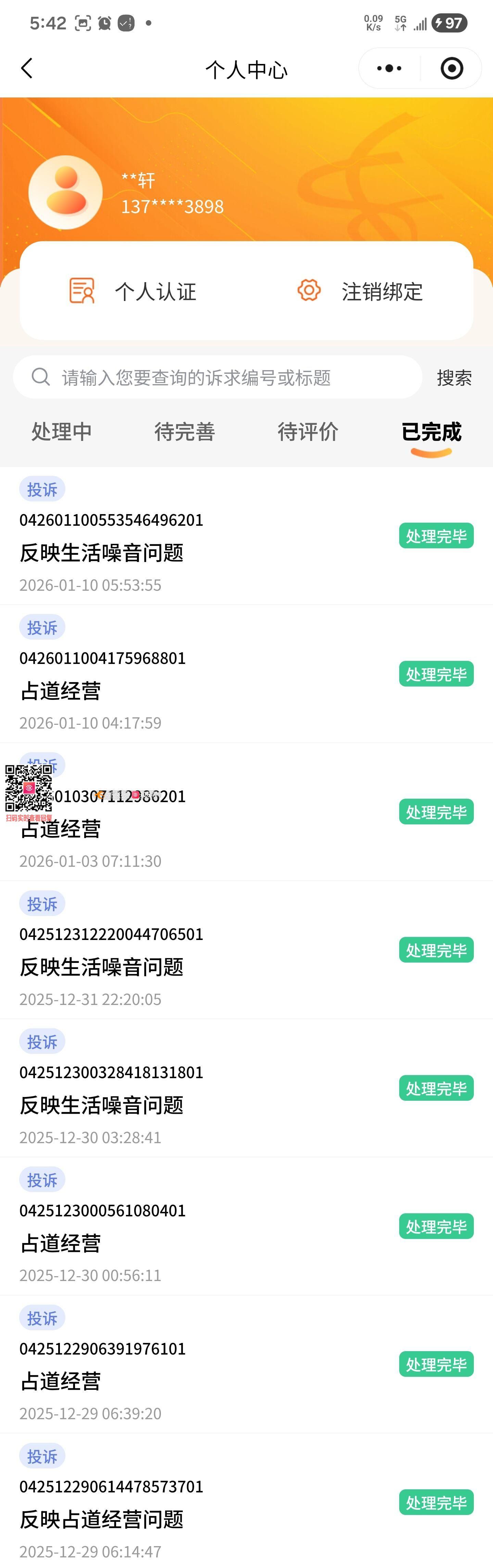Viewport: 493px width, 1568px height.
Task: Tap the 搜索 button
Action: tap(454, 378)
